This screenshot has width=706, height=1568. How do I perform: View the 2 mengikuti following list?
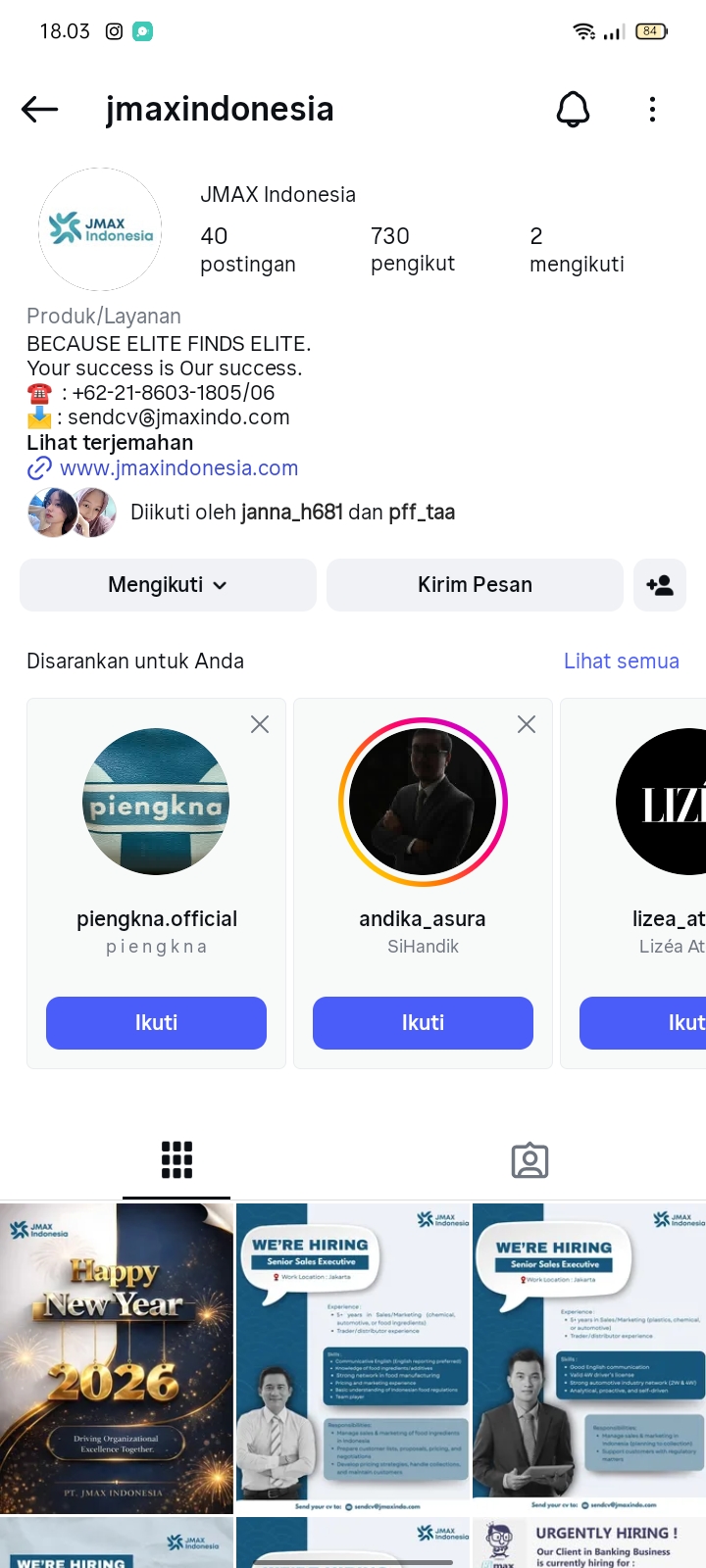coord(577,249)
